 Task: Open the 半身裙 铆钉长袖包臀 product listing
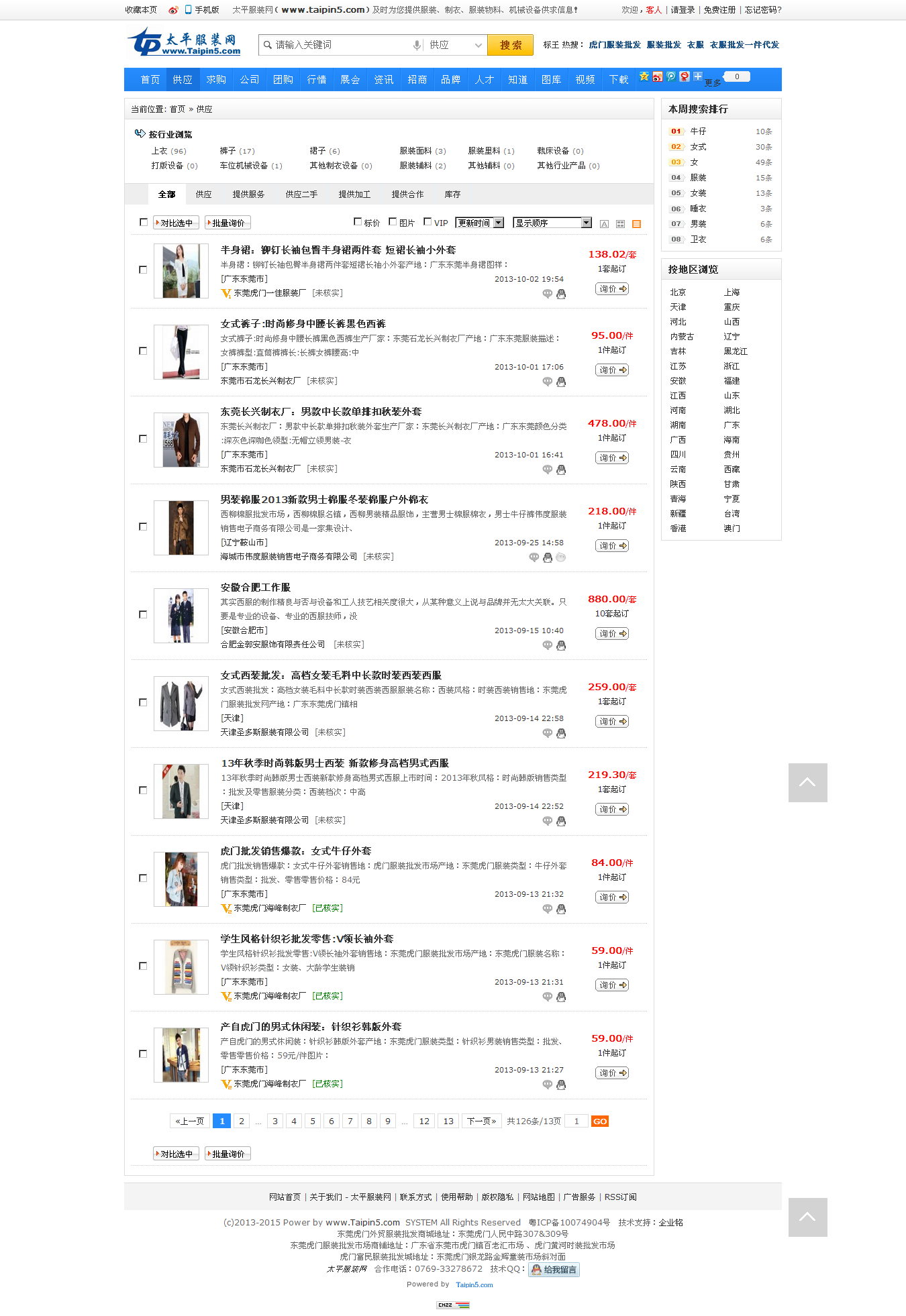(338, 250)
